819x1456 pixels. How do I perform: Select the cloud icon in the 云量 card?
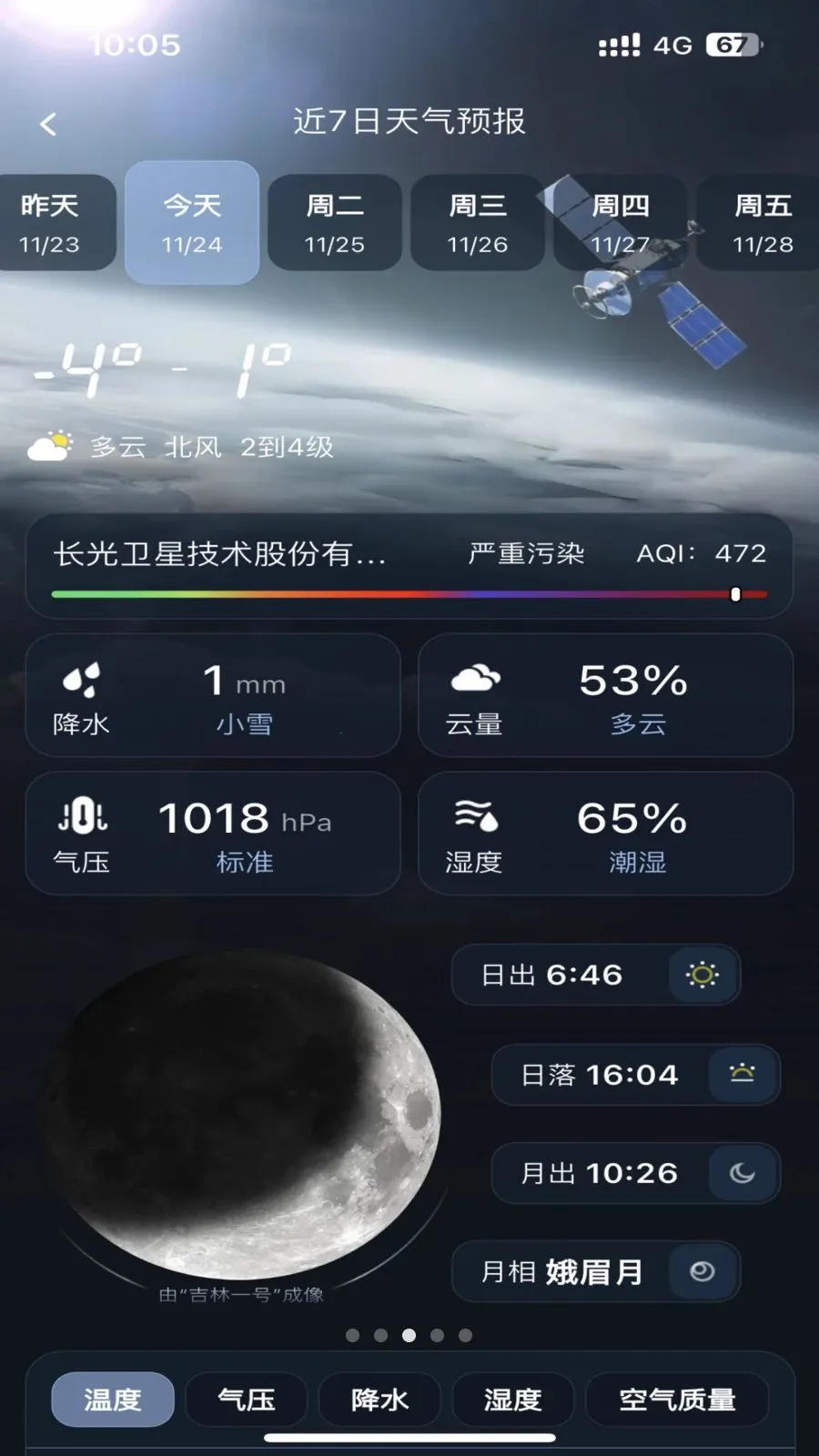tap(476, 676)
